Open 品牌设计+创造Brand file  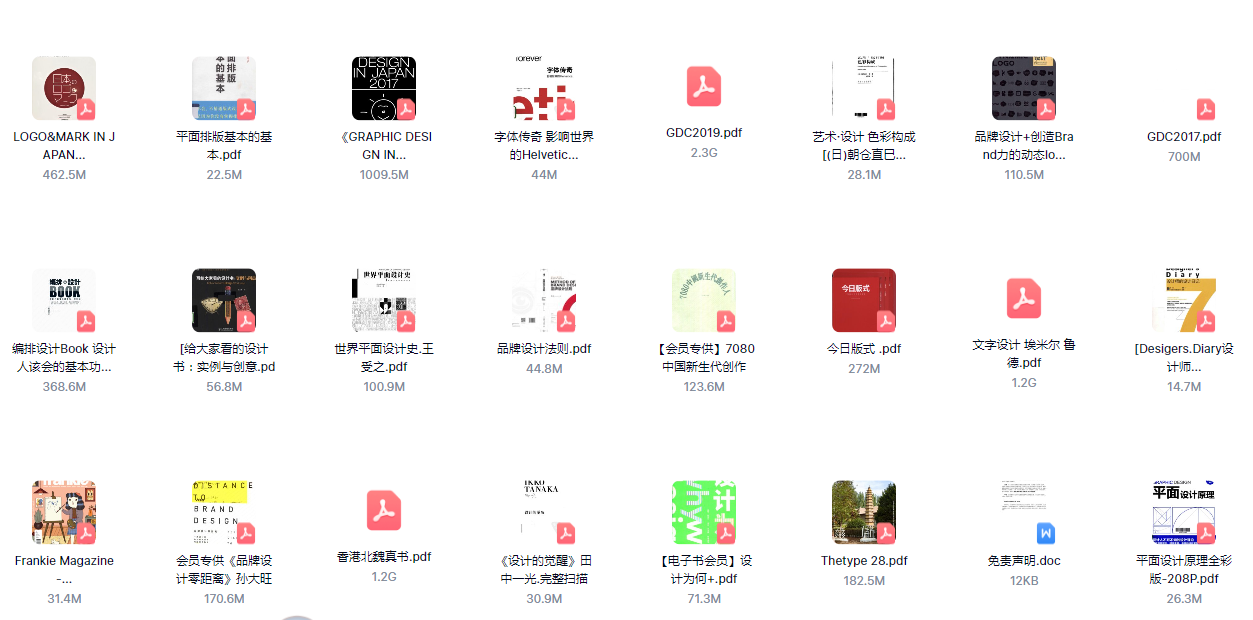(1024, 88)
